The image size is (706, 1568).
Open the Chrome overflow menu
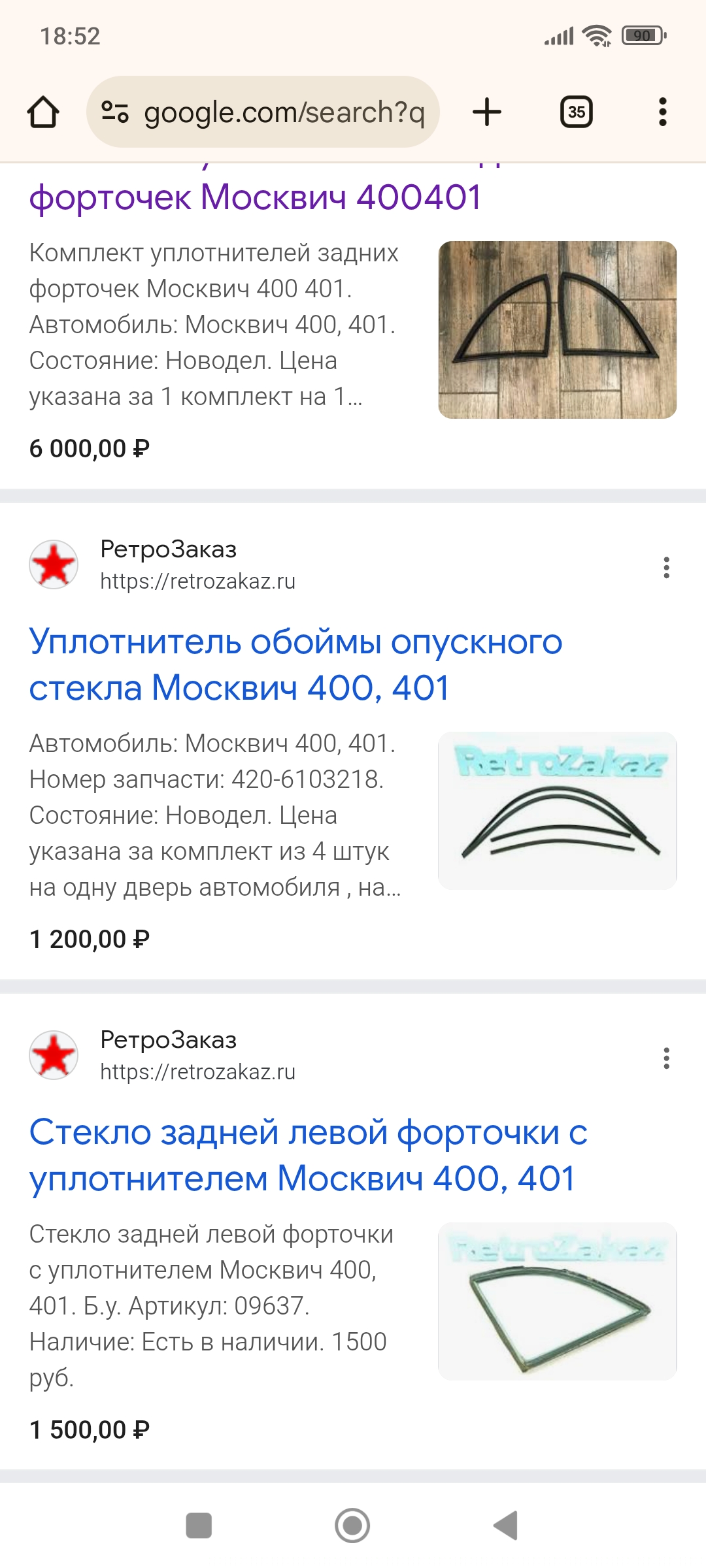point(662,112)
